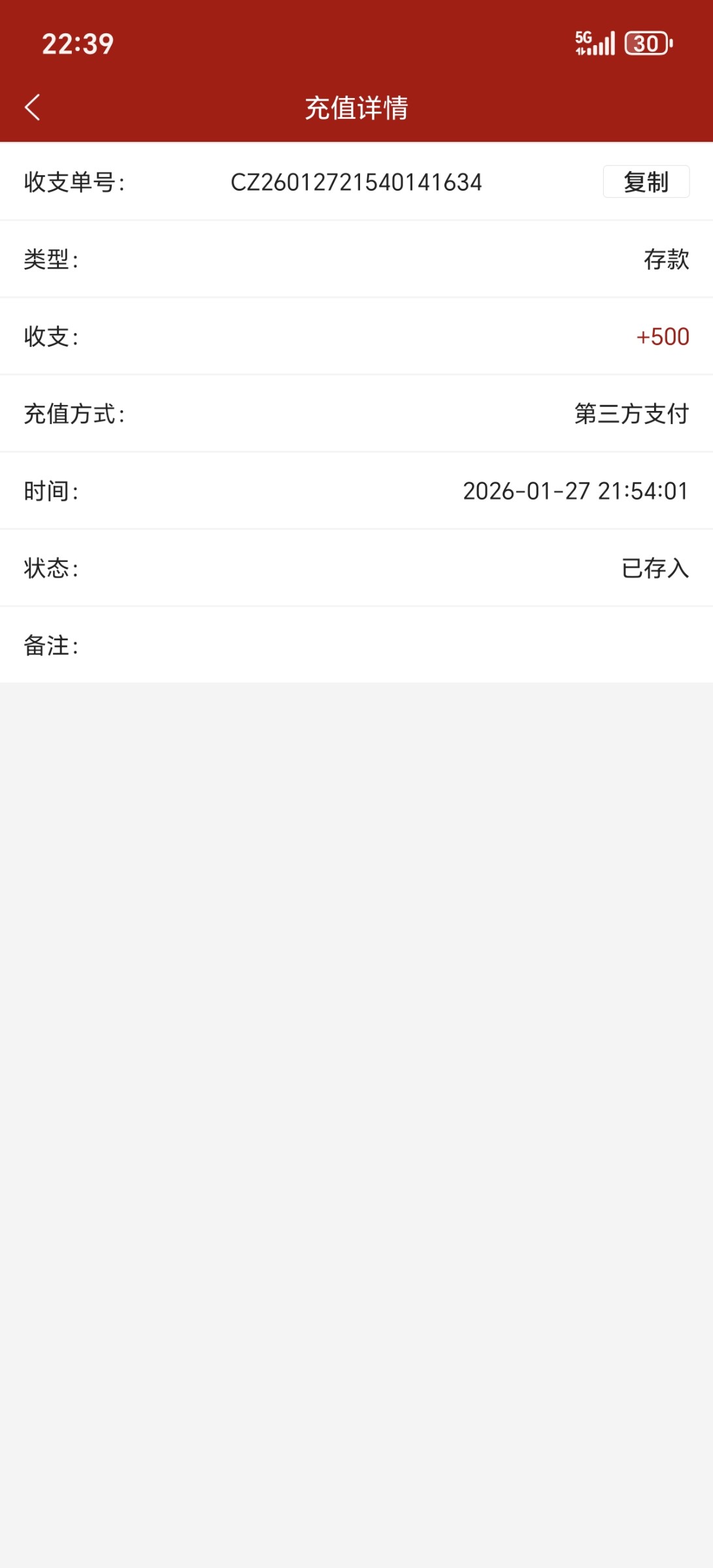Select the 充值详情 title text
This screenshot has width=713, height=1568.
pyautogui.click(x=356, y=108)
